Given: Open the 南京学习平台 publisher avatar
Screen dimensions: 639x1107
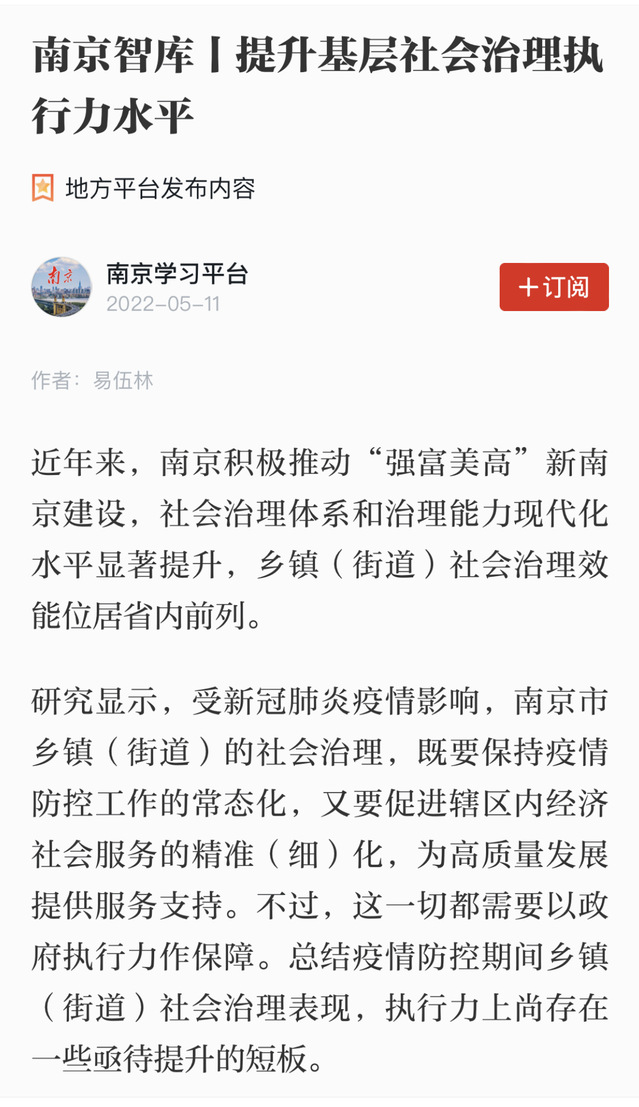Looking at the screenshot, I should pos(61,287).
